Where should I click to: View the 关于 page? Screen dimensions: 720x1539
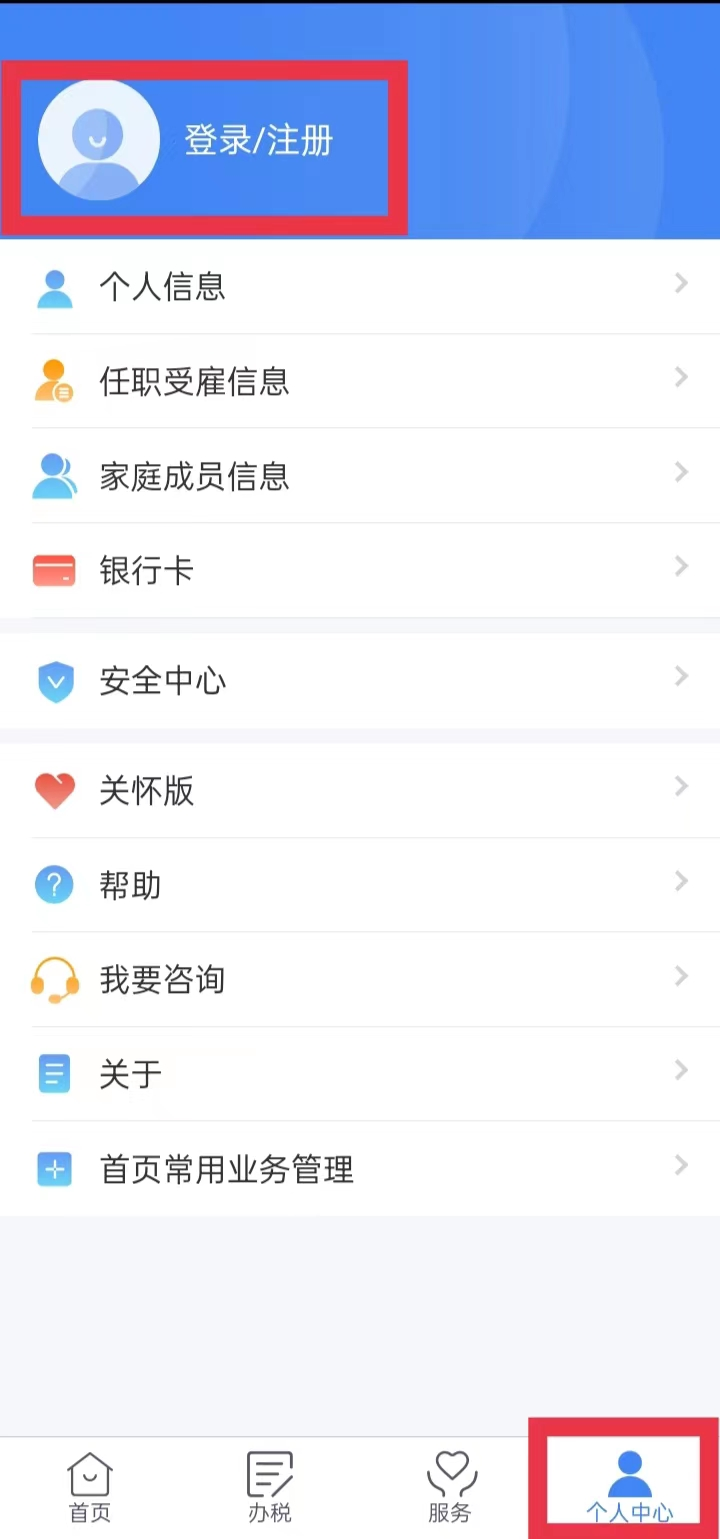click(360, 1075)
